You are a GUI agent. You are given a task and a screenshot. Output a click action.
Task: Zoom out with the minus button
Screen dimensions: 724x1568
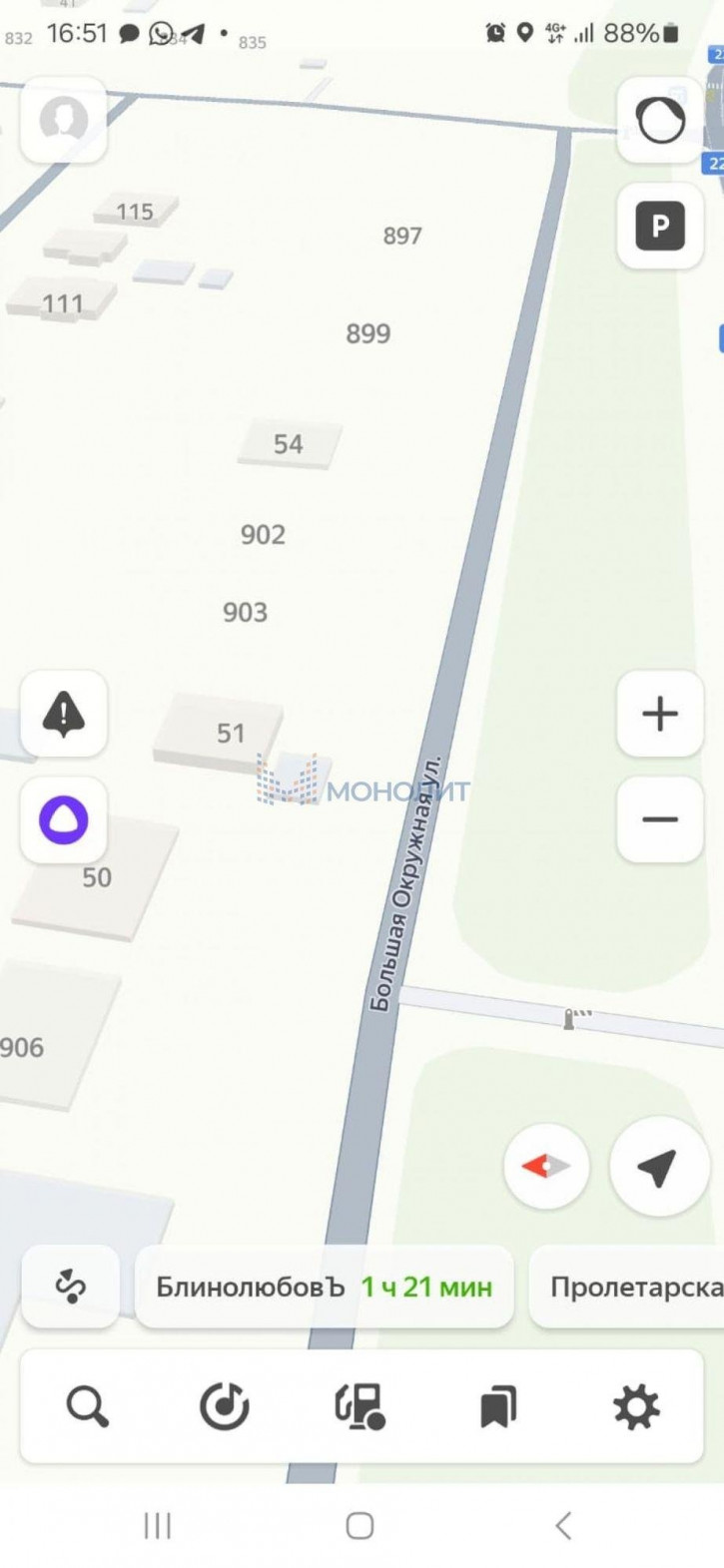(x=660, y=820)
